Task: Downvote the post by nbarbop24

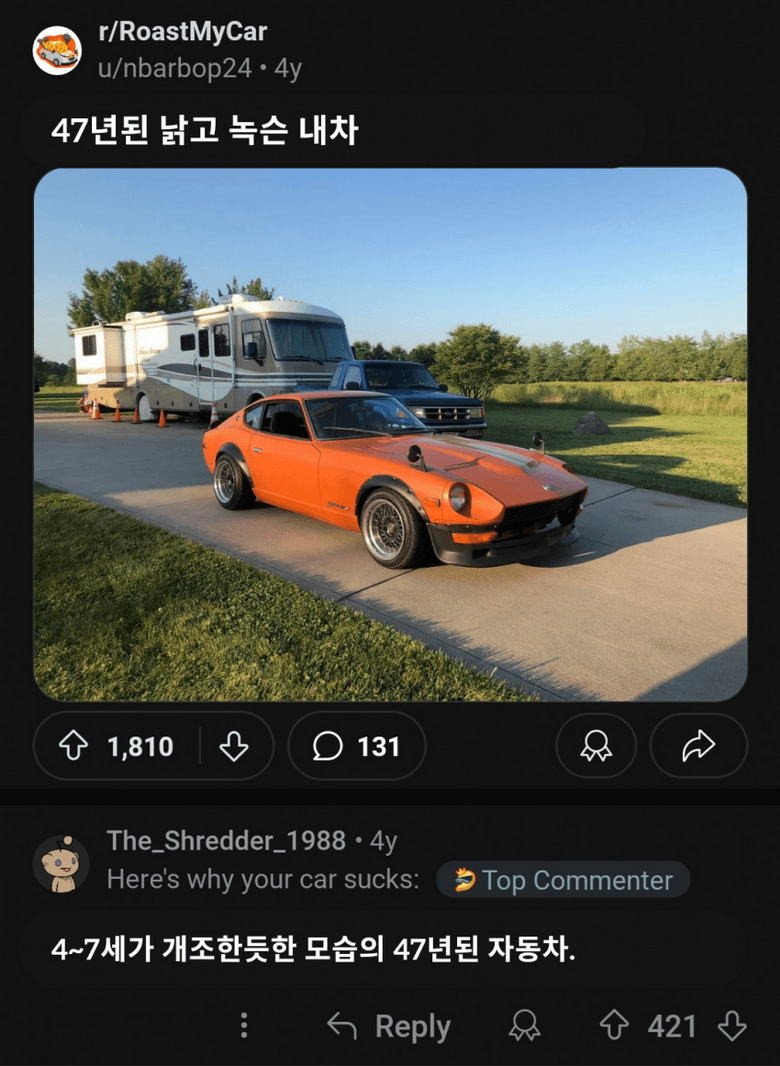Action: click(234, 746)
